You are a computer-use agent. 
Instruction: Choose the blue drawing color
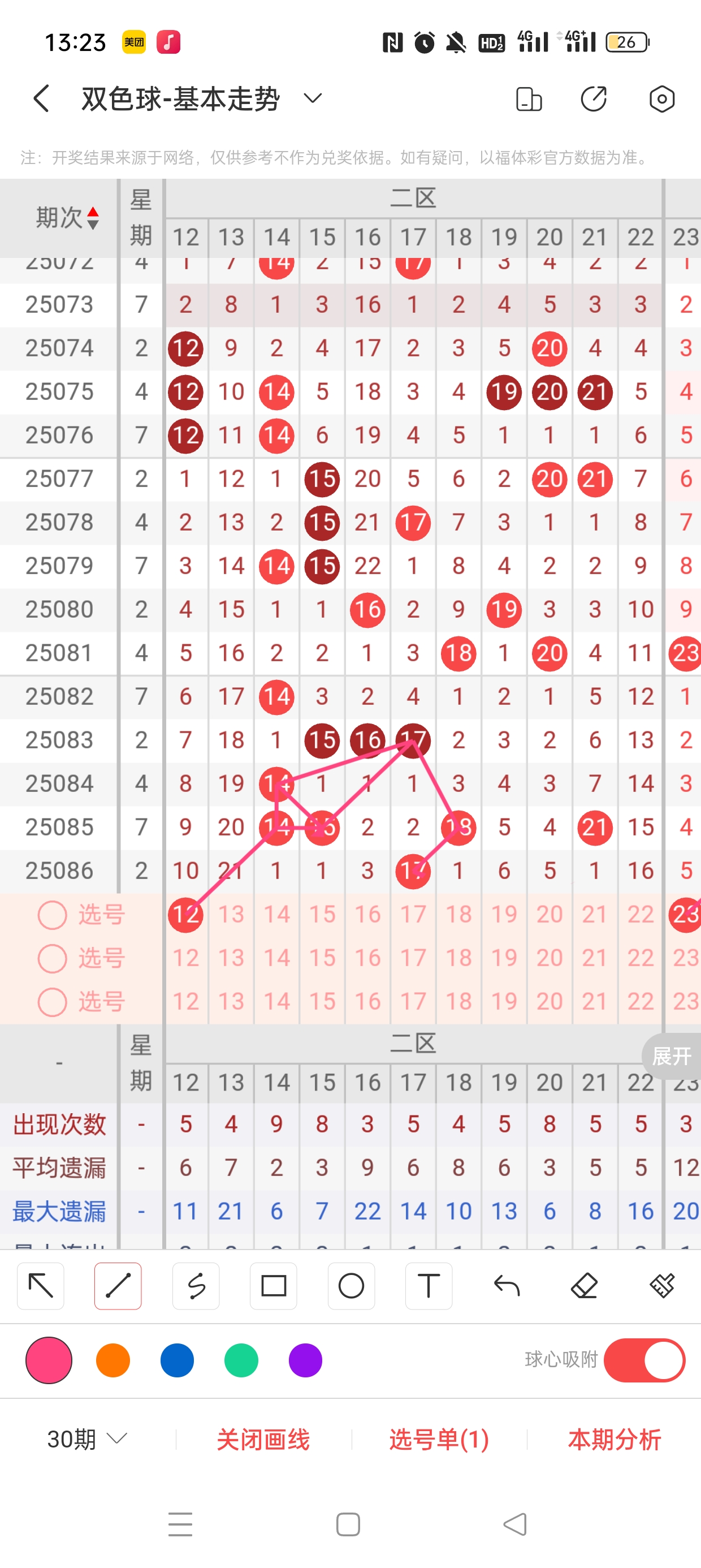177,1360
